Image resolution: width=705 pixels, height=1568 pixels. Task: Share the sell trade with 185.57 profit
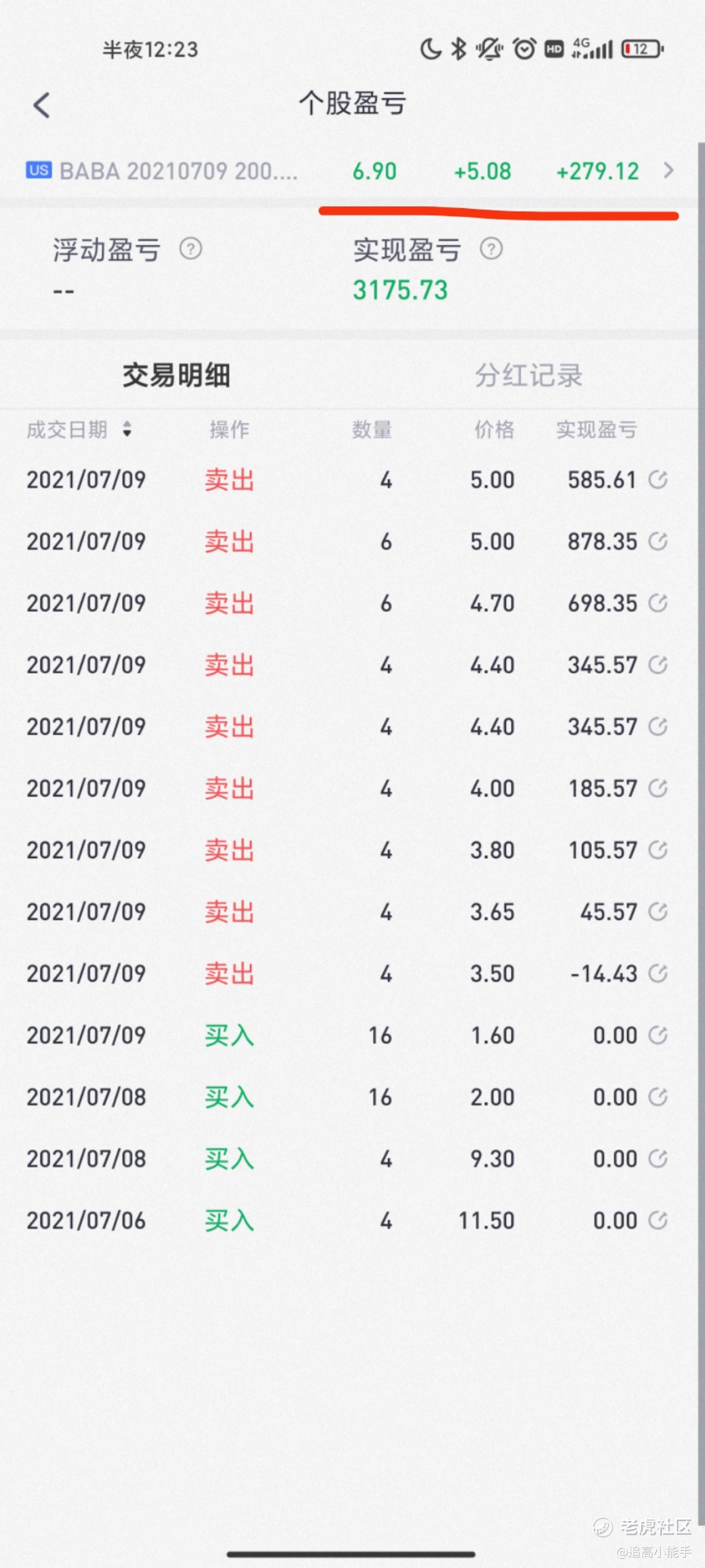coord(658,788)
